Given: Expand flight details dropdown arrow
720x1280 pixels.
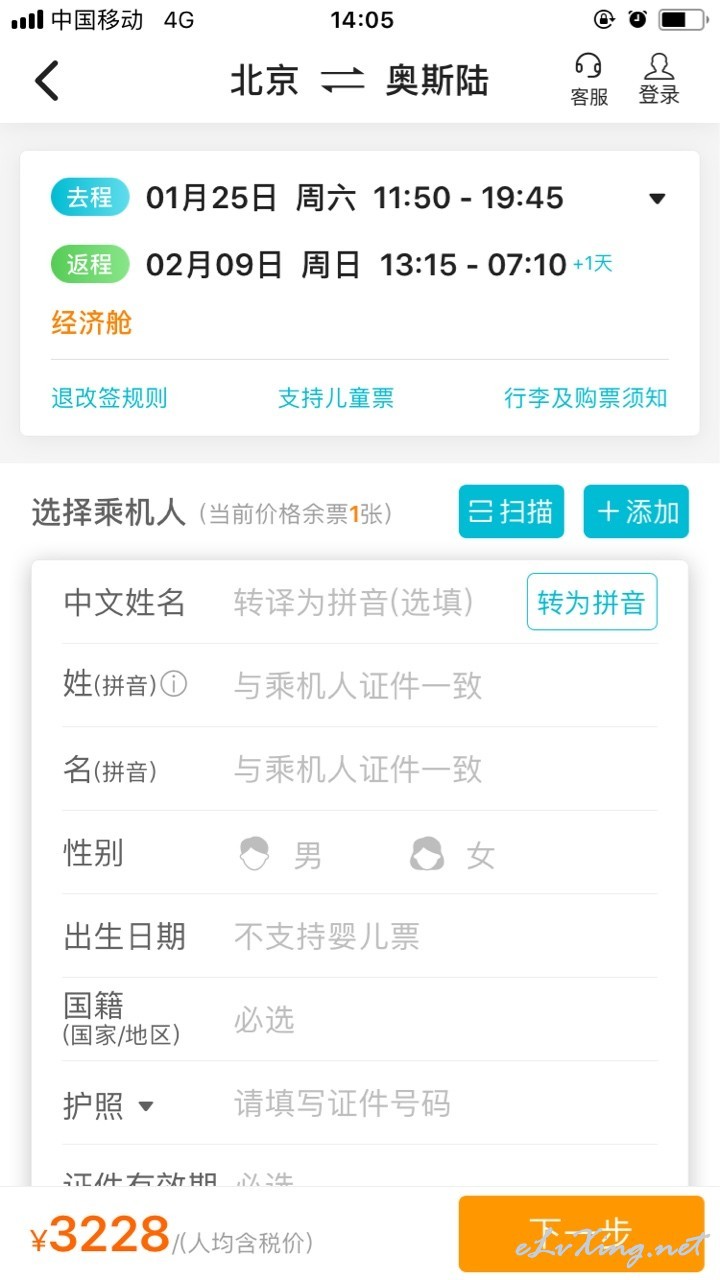Looking at the screenshot, I should click(657, 198).
